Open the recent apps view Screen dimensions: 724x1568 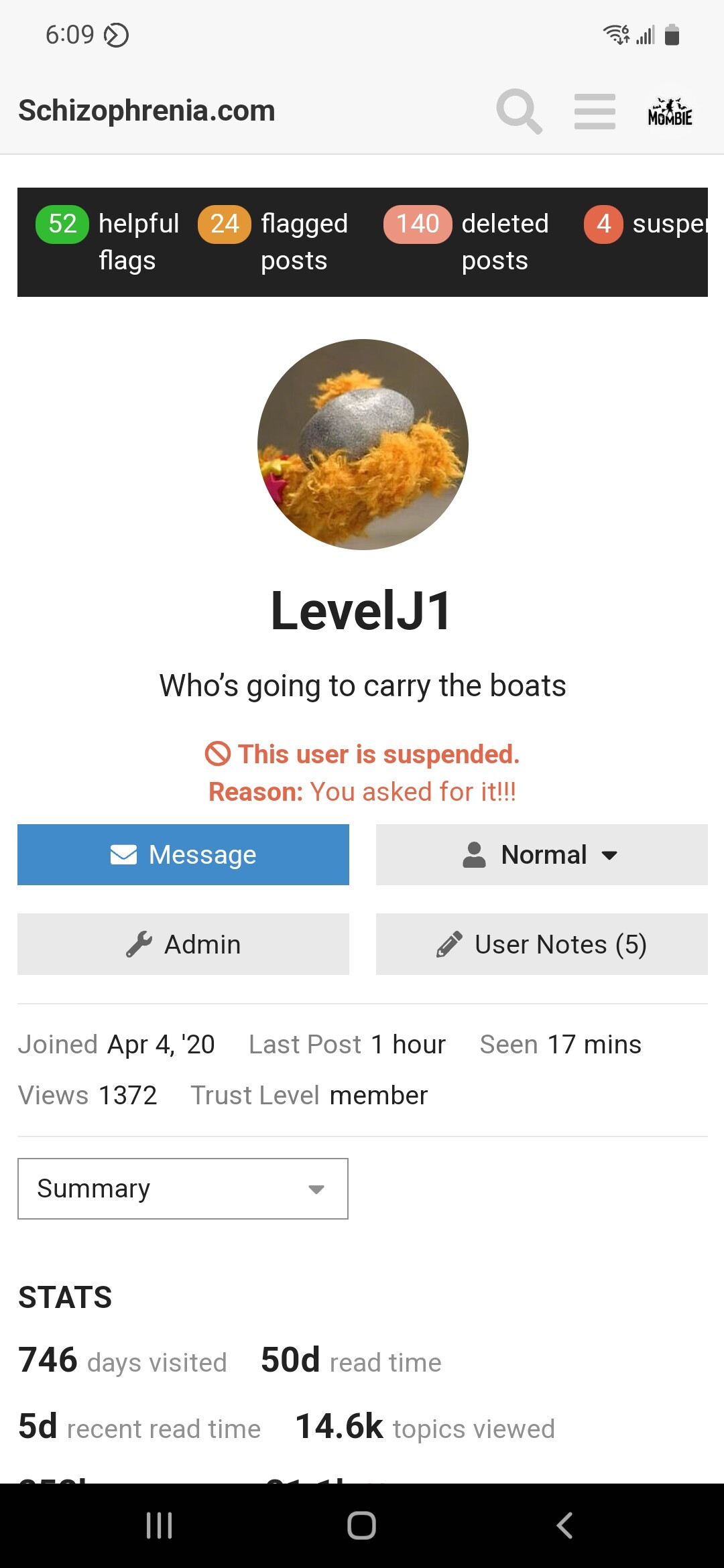(160, 1526)
